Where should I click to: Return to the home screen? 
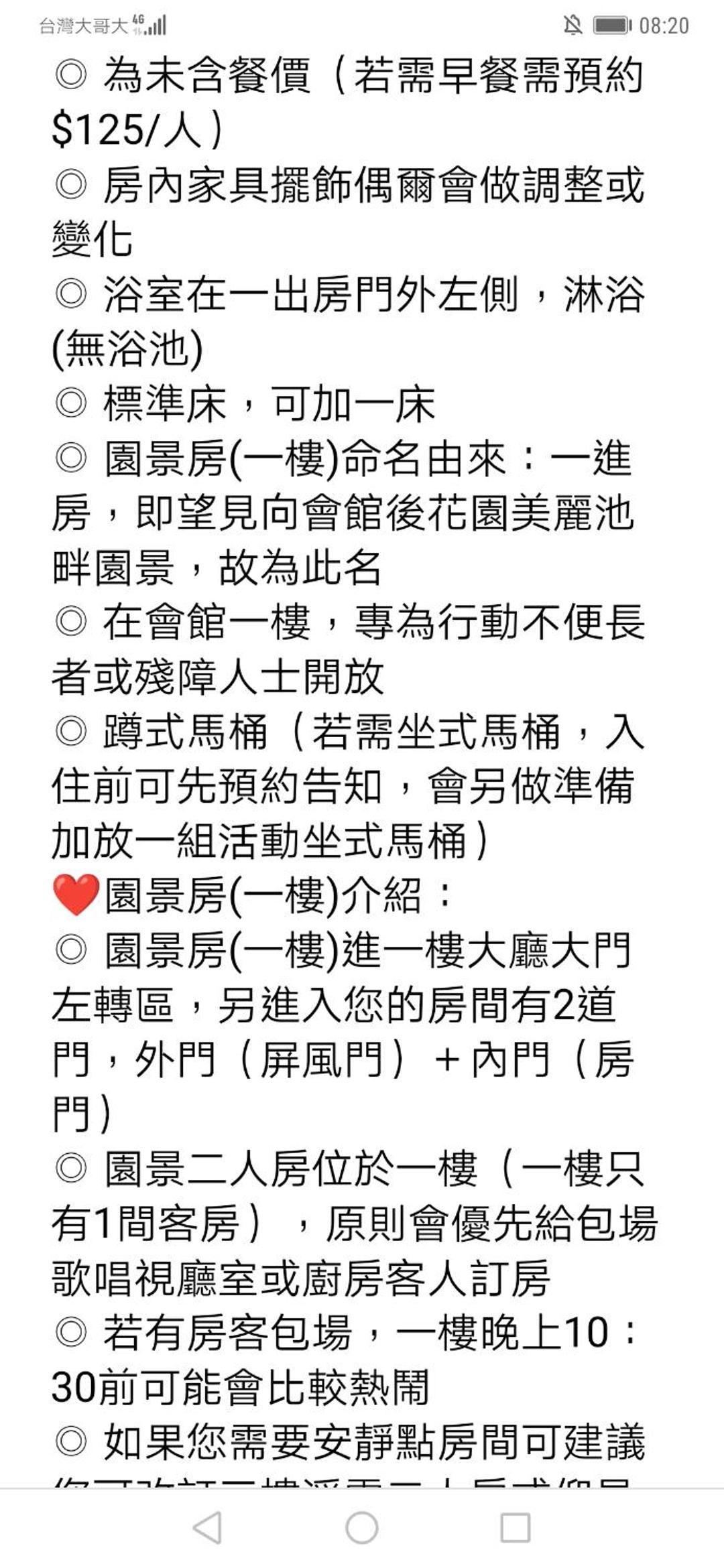click(362, 1528)
